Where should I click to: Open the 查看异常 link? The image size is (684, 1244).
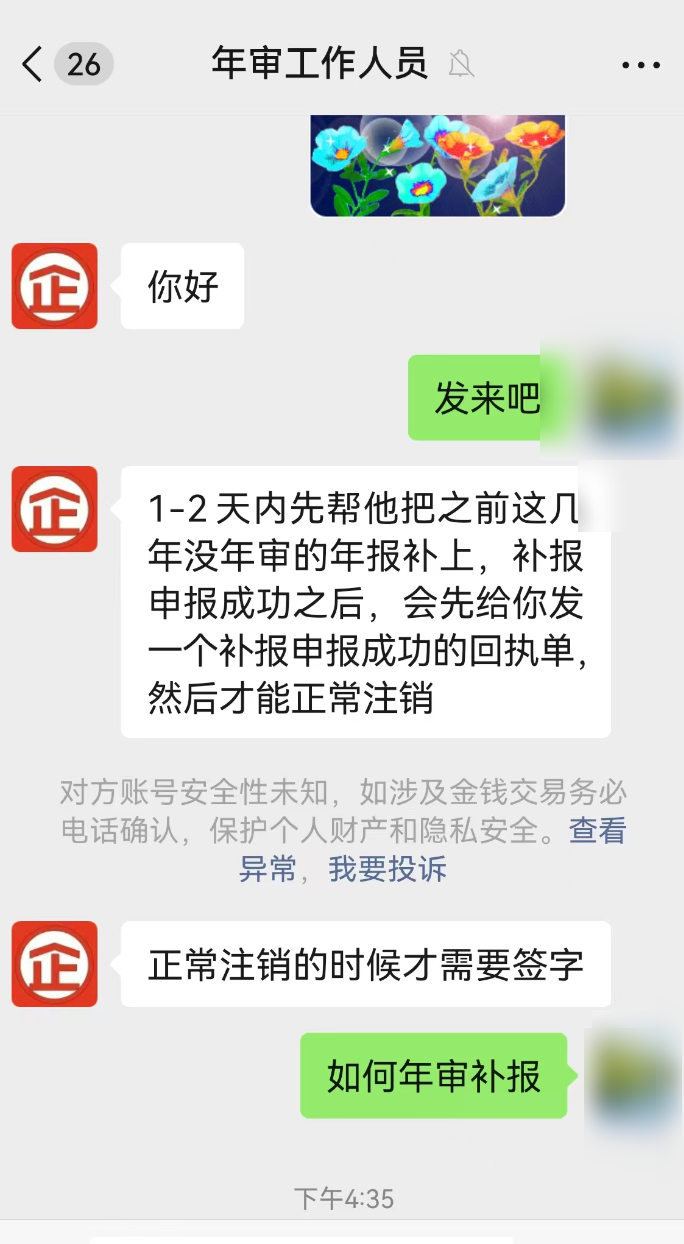pos(597,831)
